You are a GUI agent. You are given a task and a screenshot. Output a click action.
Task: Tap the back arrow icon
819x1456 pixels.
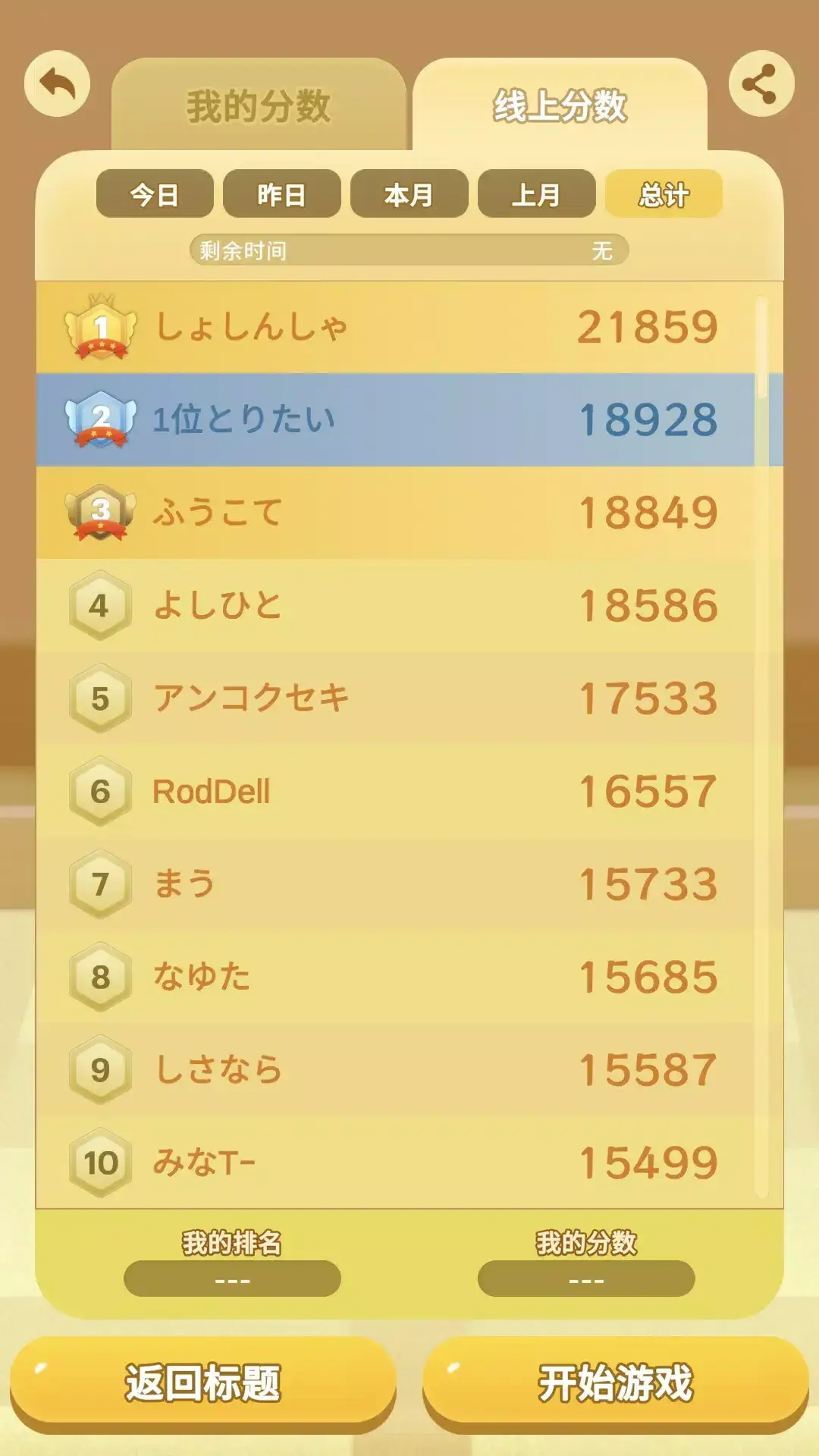57,84
